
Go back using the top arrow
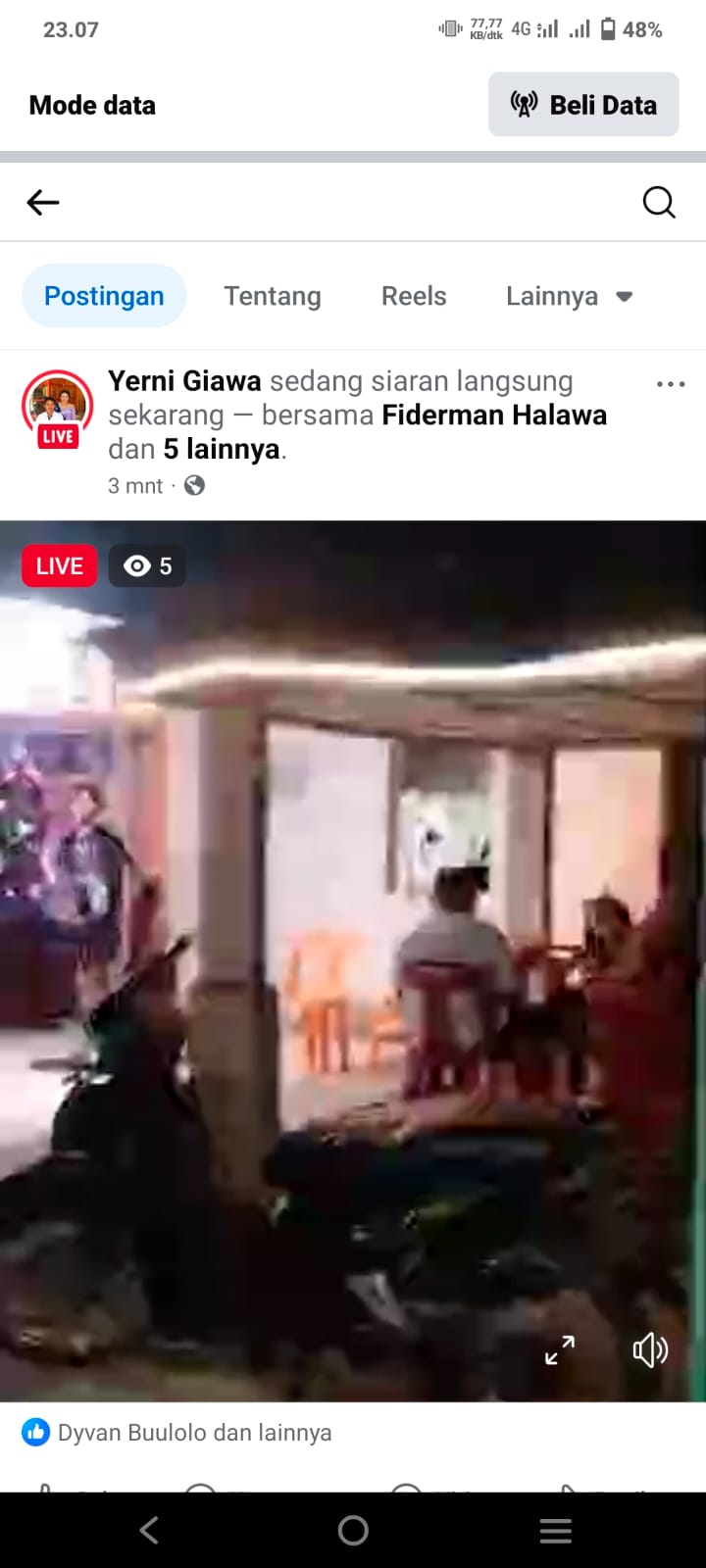pos(43,203)
